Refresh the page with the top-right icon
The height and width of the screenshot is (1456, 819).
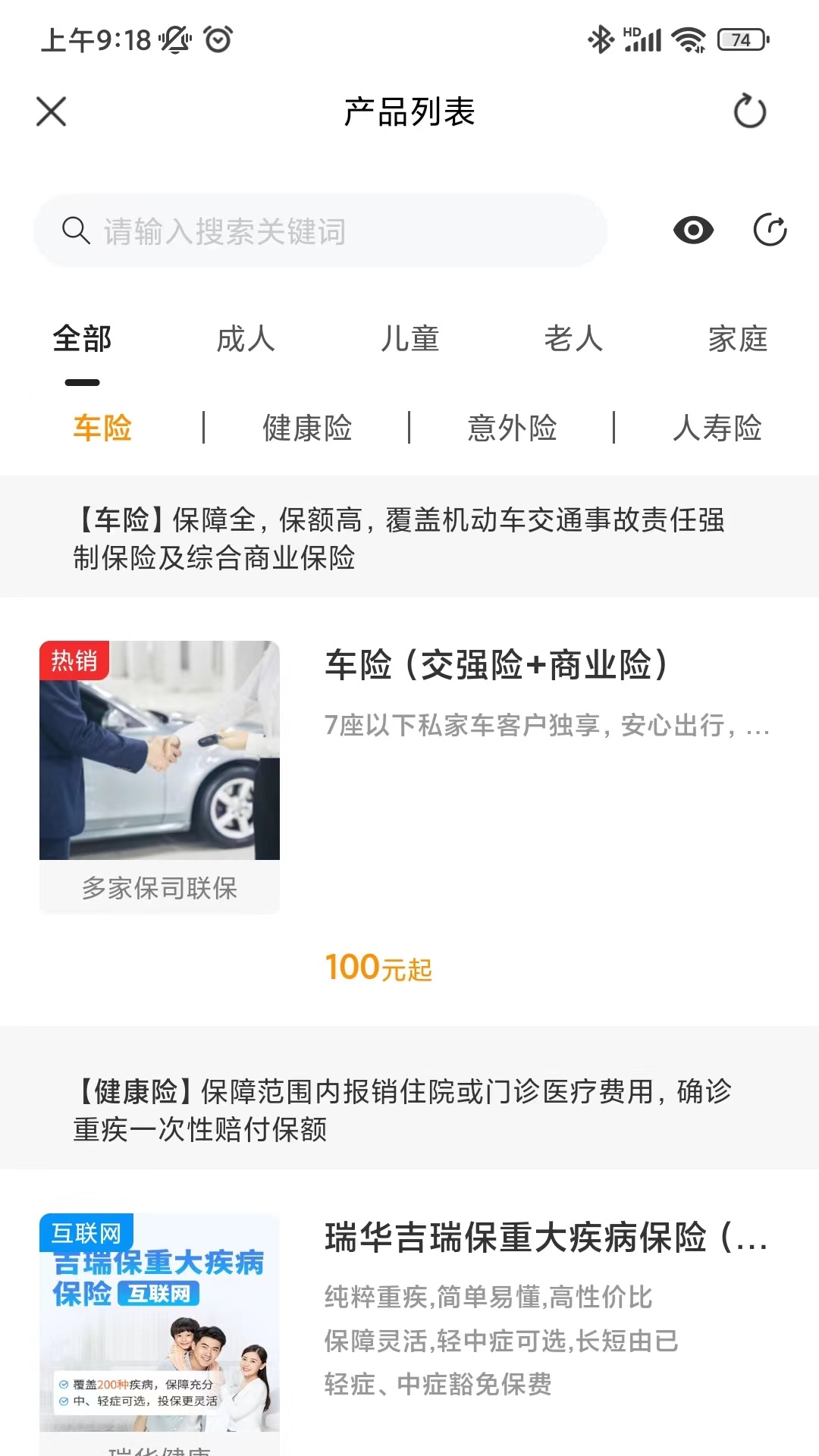(749, 111)
